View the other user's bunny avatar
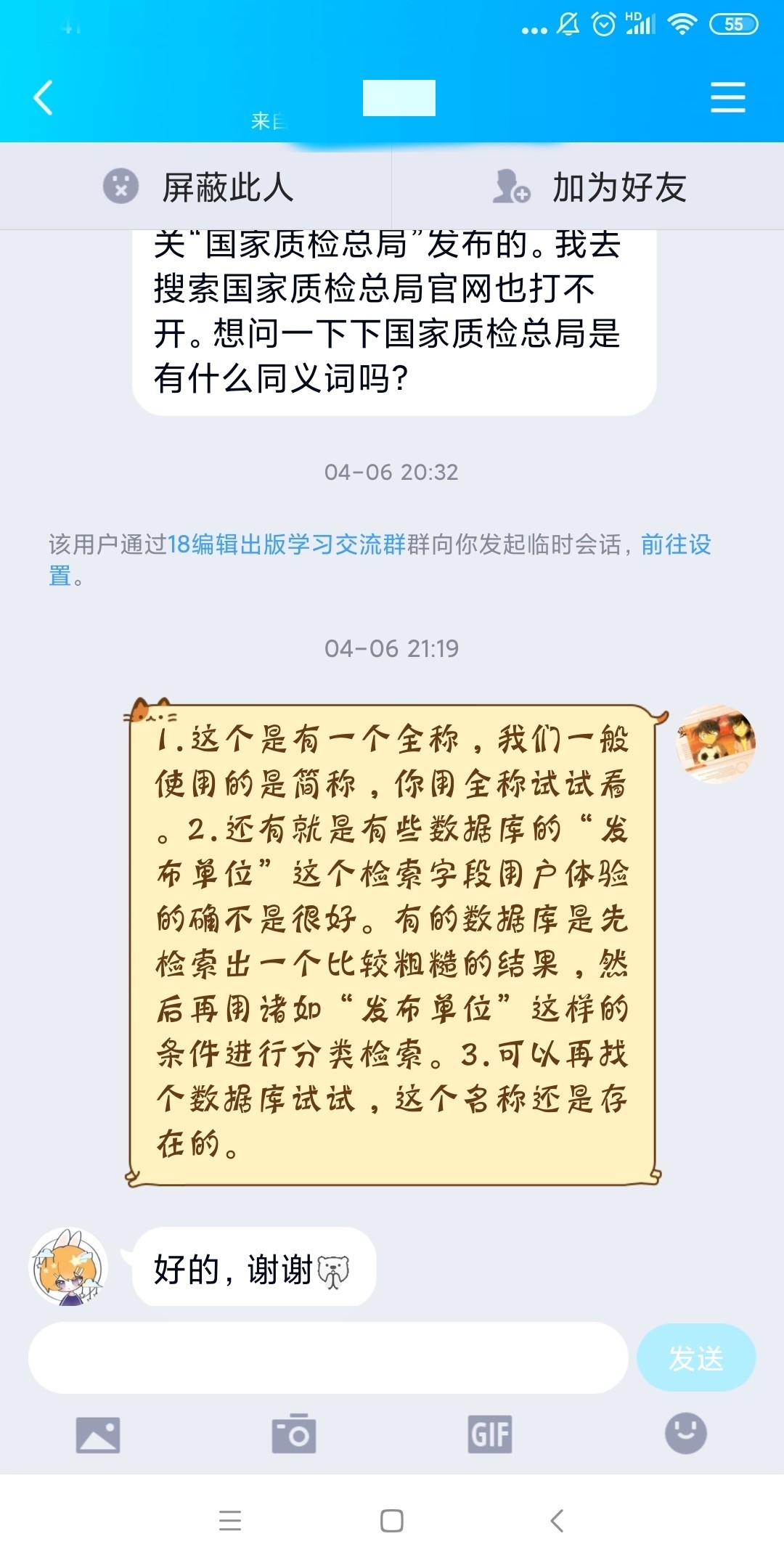This screenshot has height=1568, width=784. [x=68, y=1267]
